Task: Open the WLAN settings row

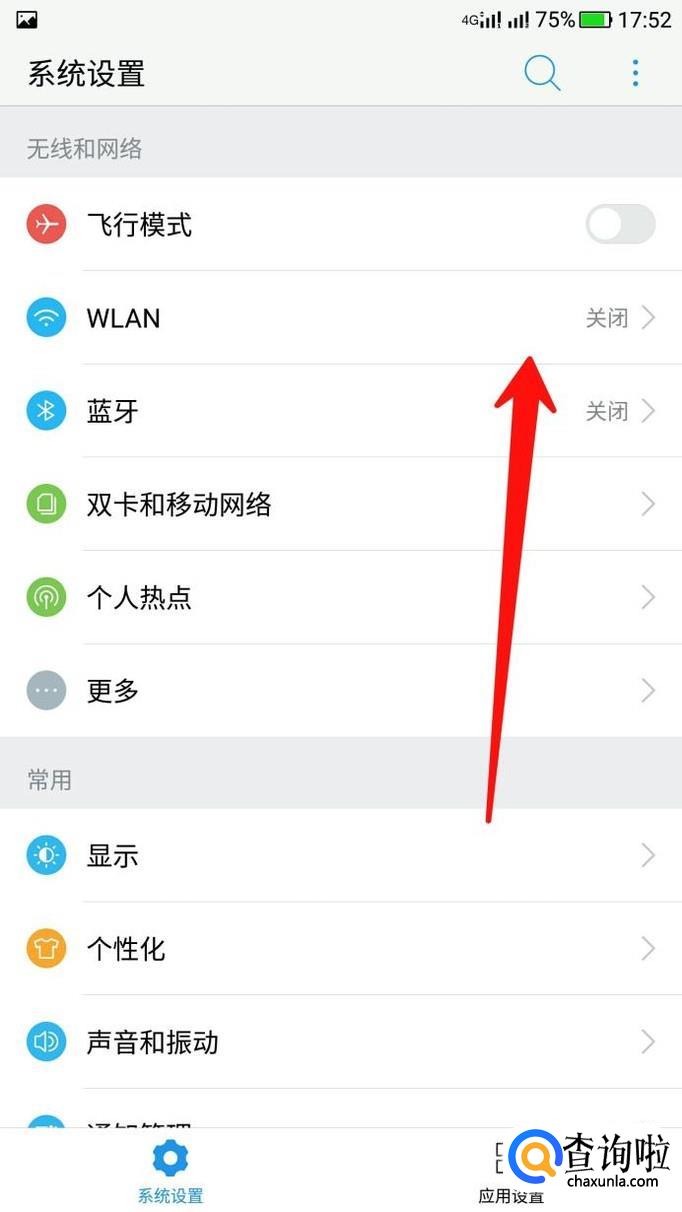Action: pos(341,318)
